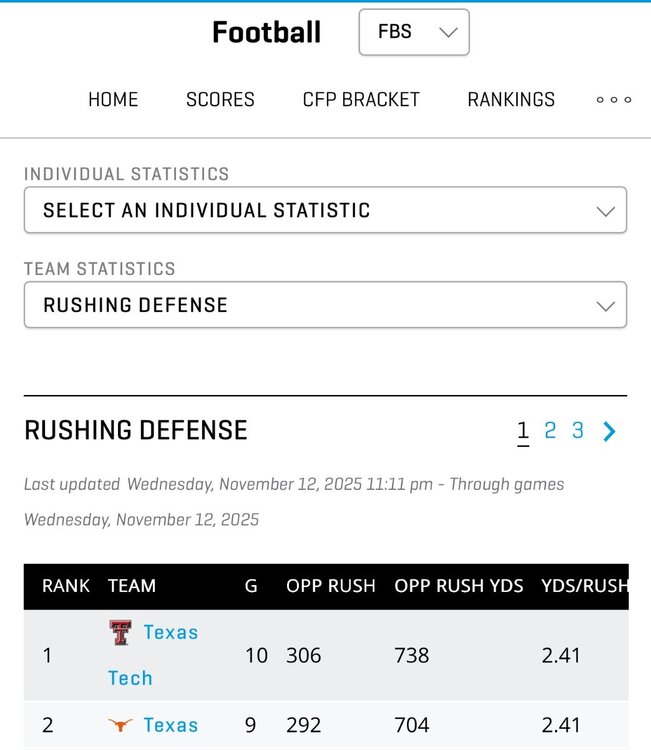Open the FBS division dropdown
651x750 pixels.
(x=414, y=33)
